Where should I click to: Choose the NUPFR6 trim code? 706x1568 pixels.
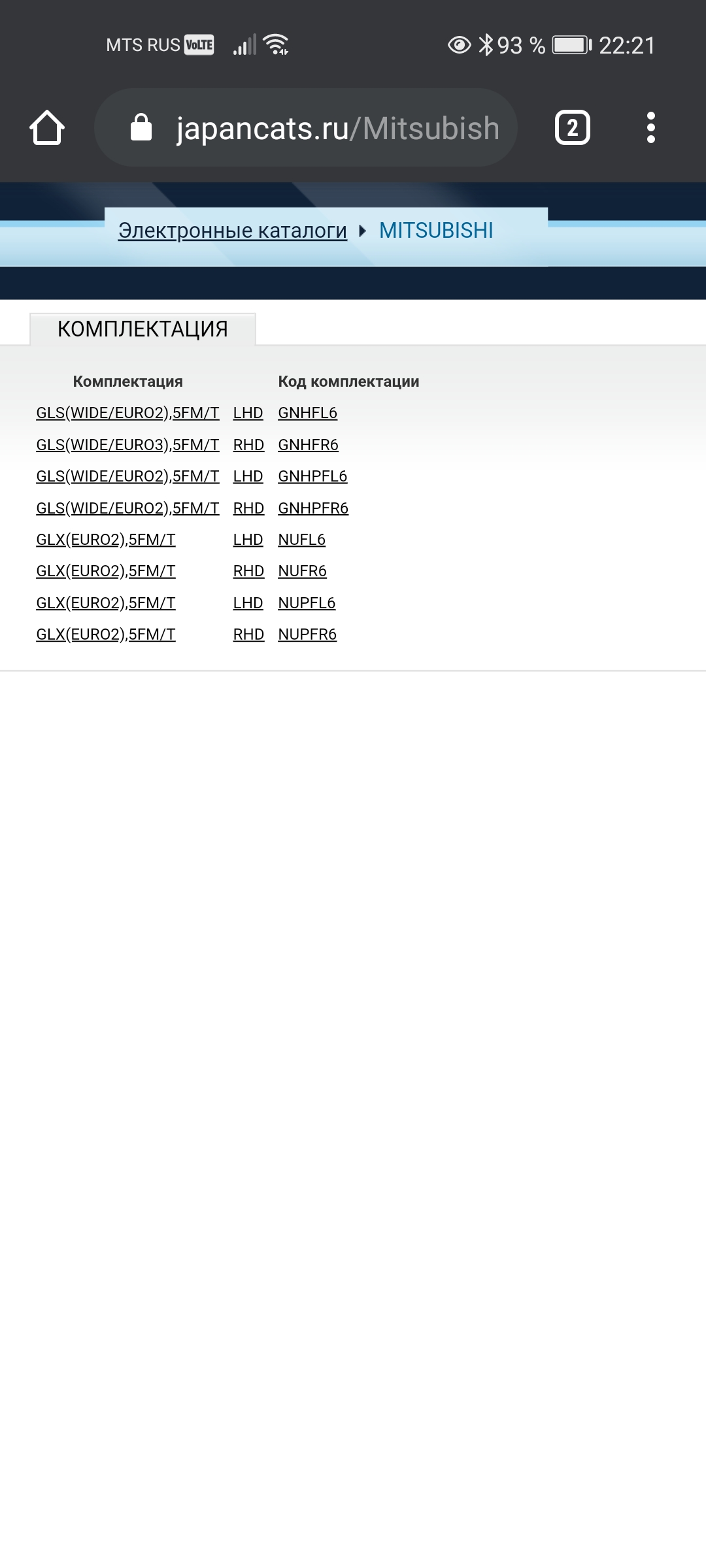tap(307, 634)
